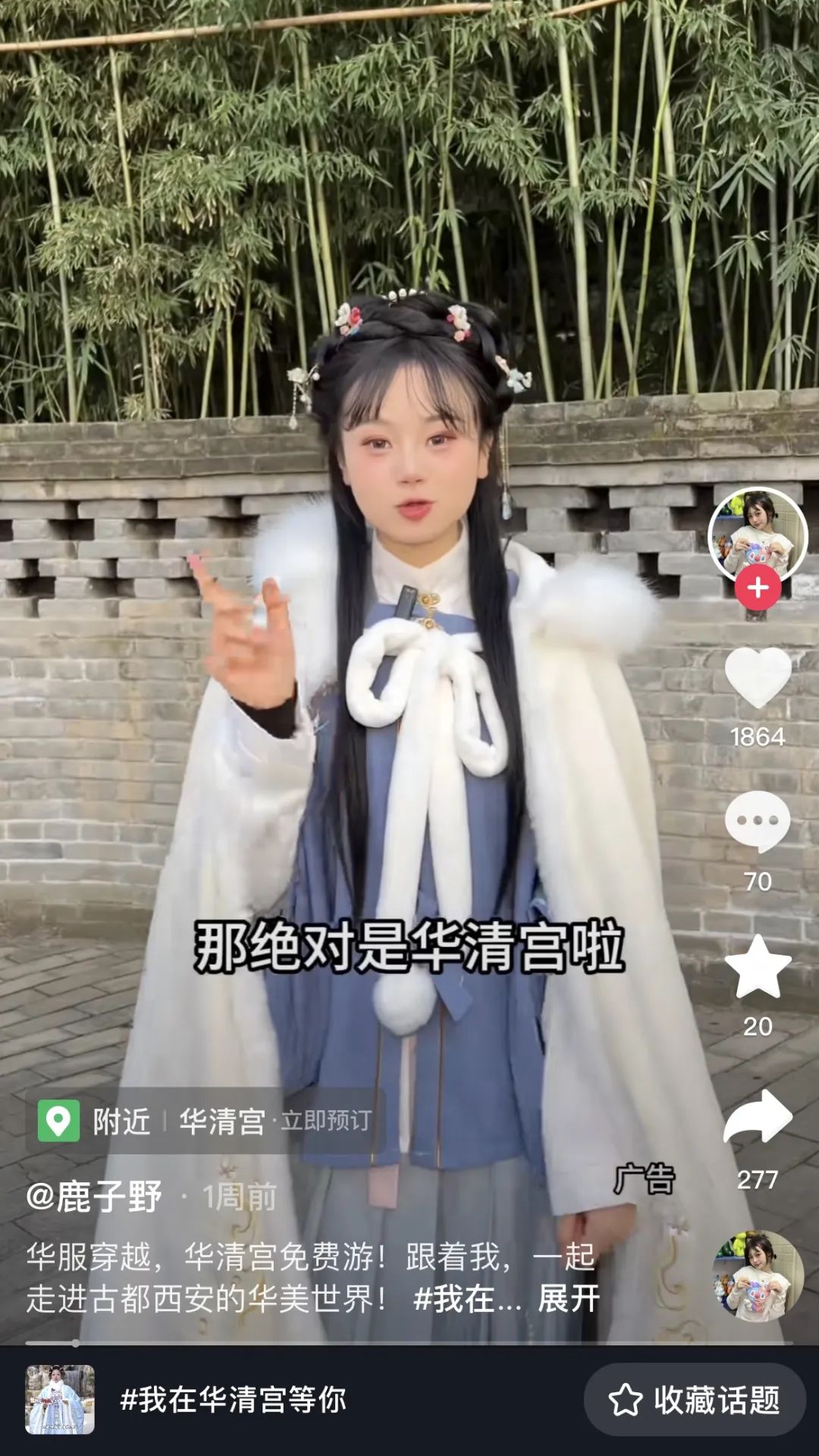
Task: Follow the creator with the red plus
Action: pos(758,588)
